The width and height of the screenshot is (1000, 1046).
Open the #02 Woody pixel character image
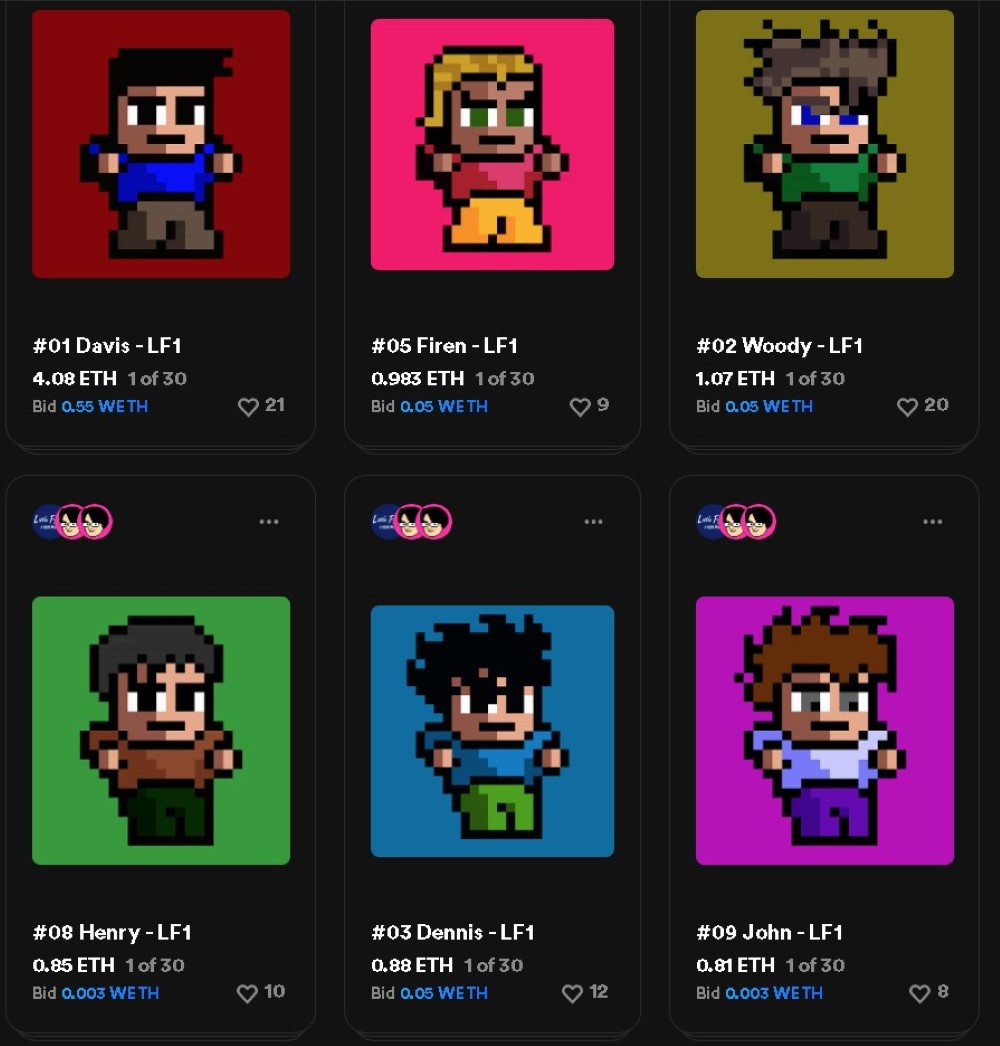[824, 143]
